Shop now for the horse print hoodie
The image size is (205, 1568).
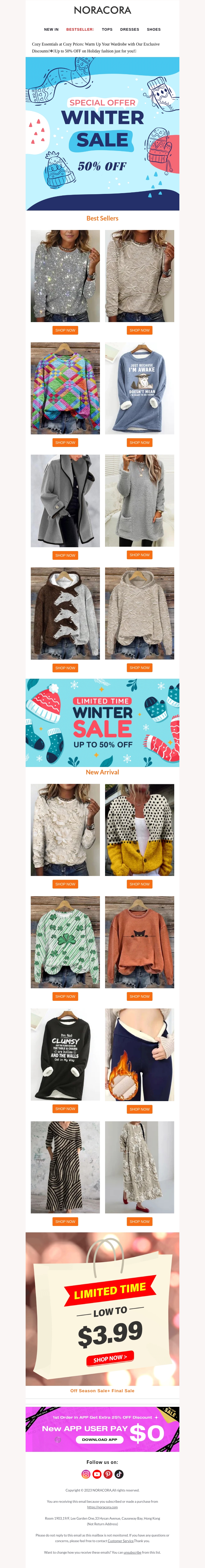click(x=65, y=668)
